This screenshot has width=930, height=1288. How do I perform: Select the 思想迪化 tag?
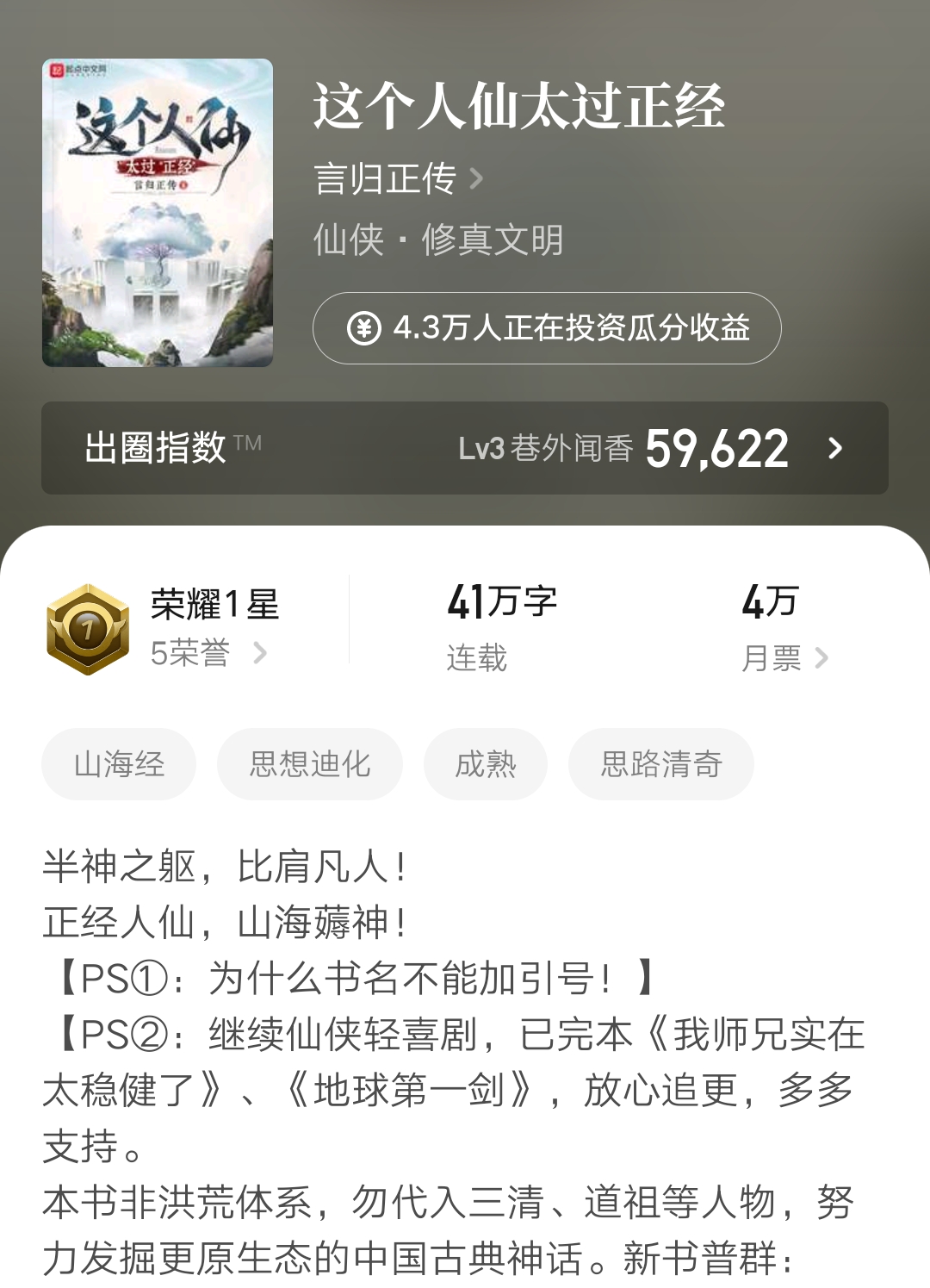310,763
